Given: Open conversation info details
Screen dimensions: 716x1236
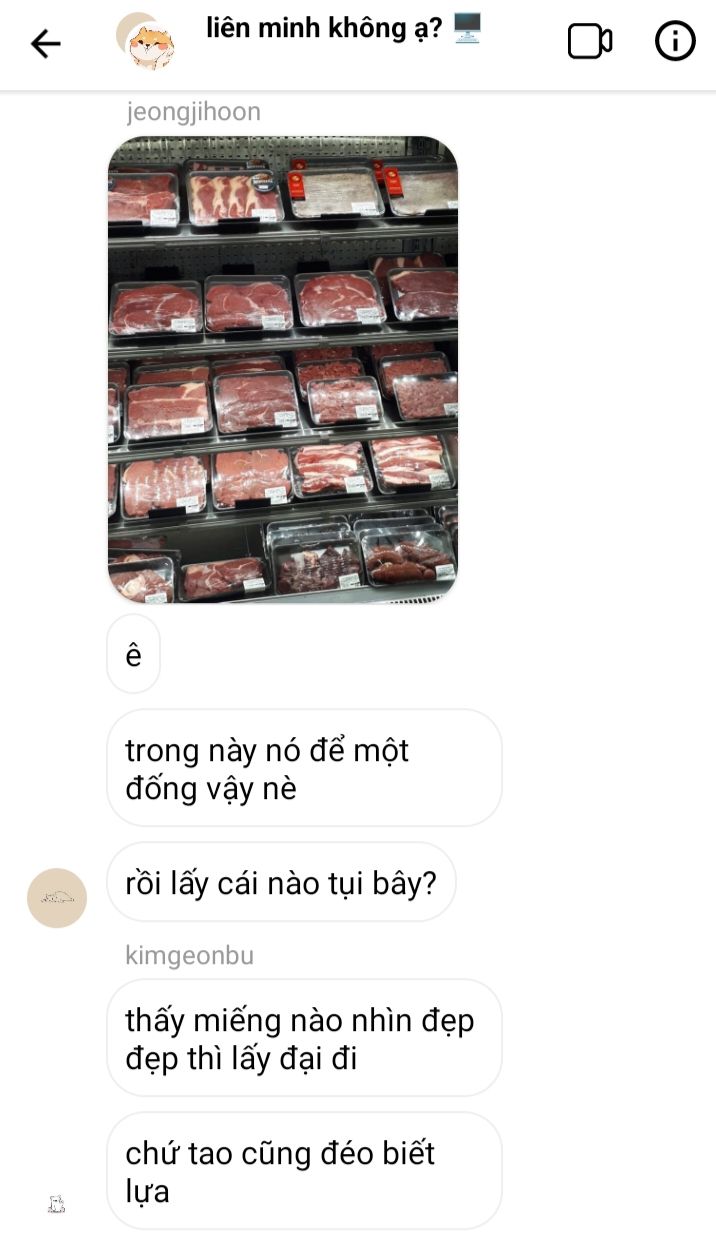Looking at the screenshot, I should coord(675,42).
